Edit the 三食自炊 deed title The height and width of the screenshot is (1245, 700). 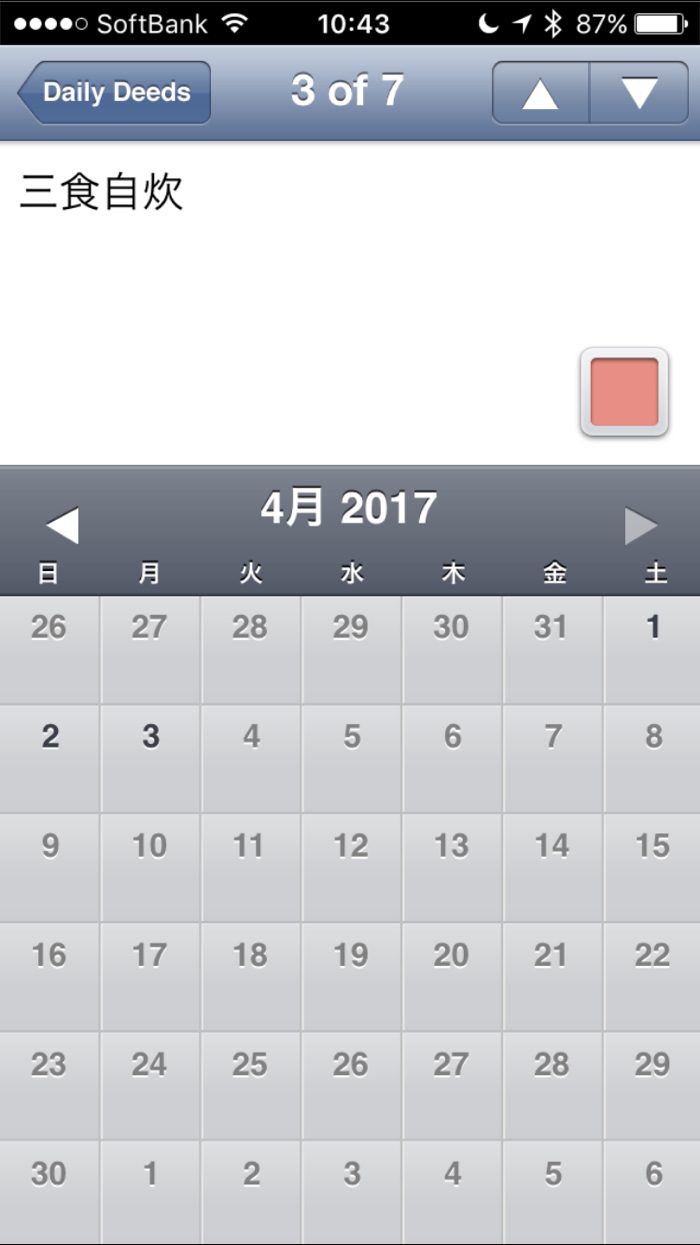click(x=102, y=192)
